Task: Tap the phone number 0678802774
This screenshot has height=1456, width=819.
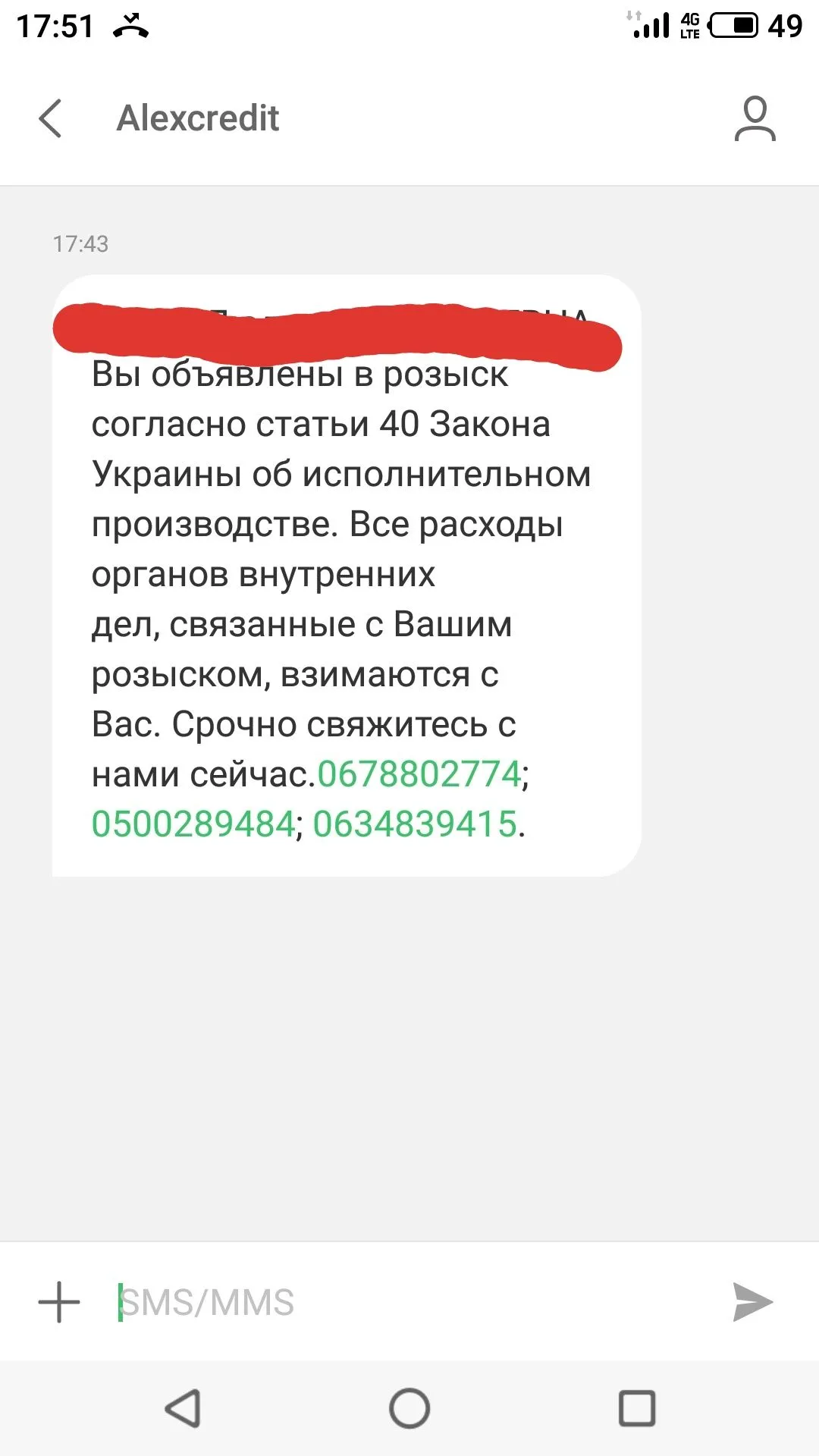Action: 419,774
